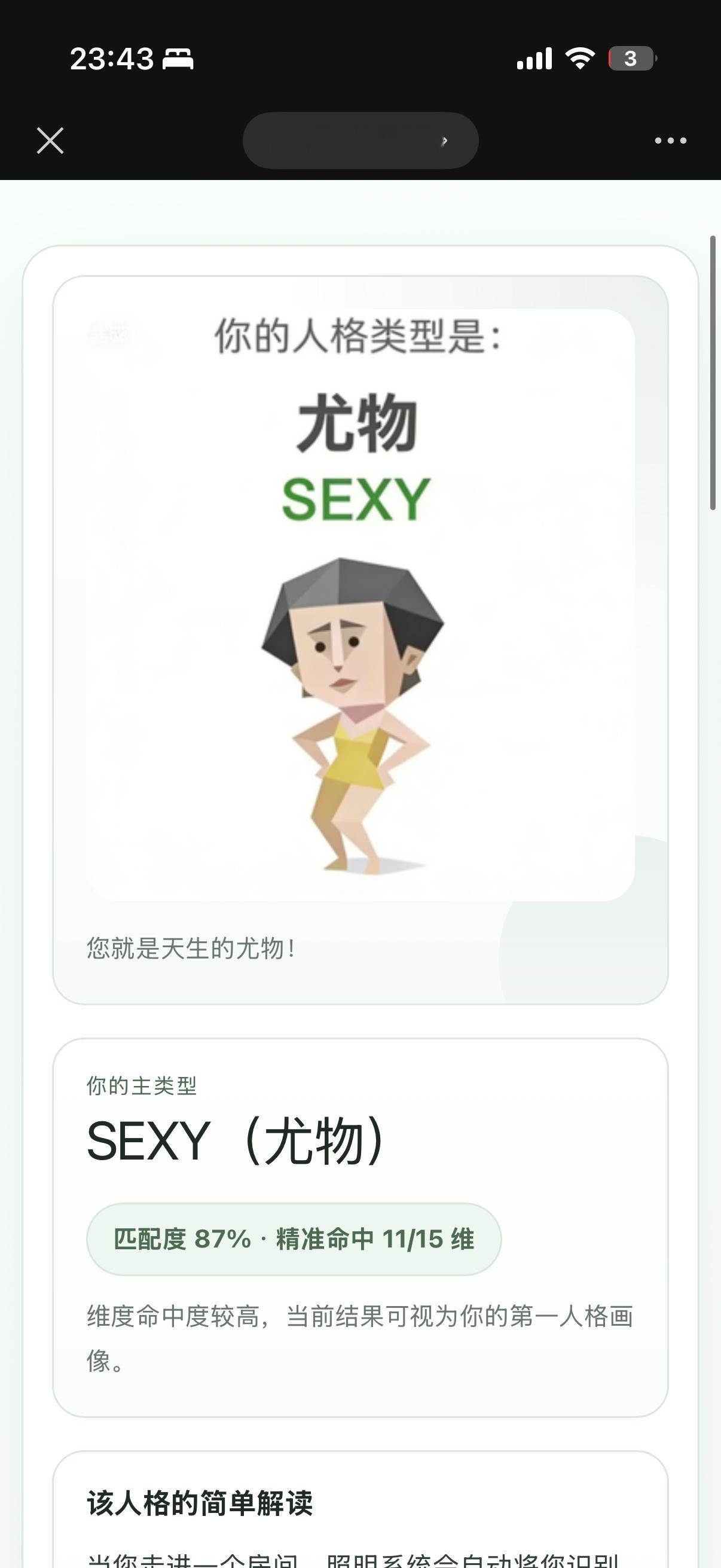721x1568 pixels.
Task: Tap the battery indicator showing 3%
Action: tap(633, 59)
